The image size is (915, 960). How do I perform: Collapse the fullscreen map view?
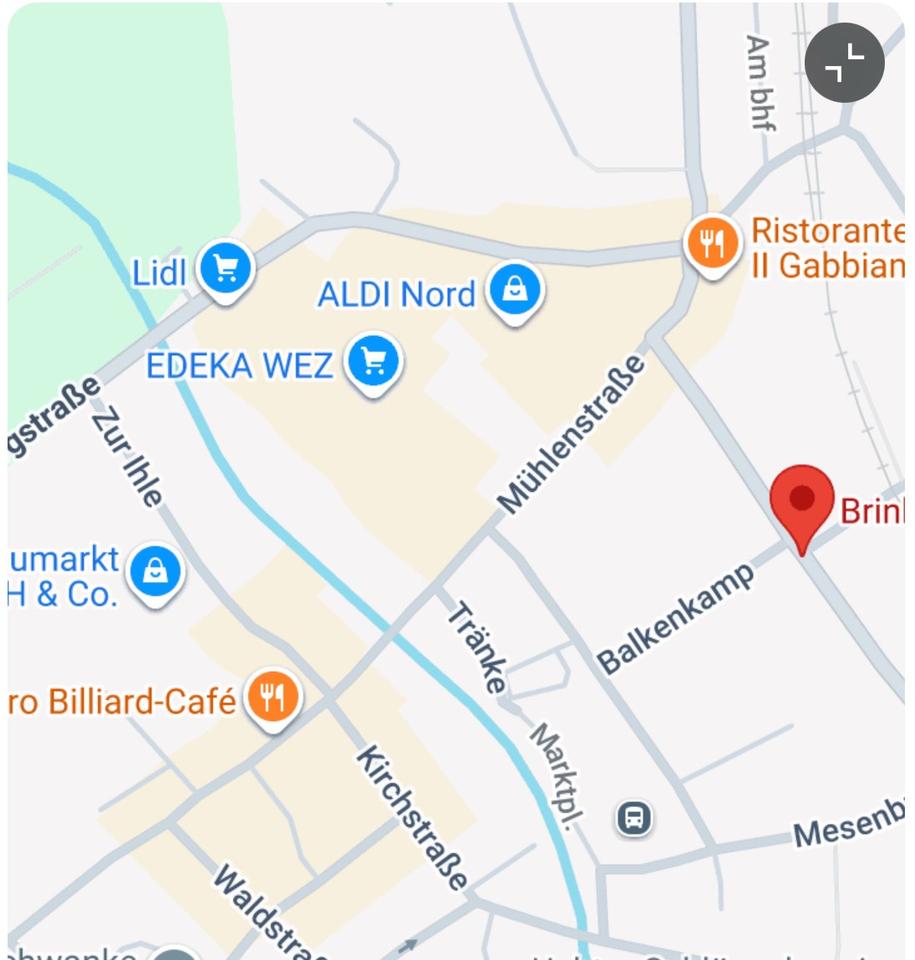click(844, 63)
